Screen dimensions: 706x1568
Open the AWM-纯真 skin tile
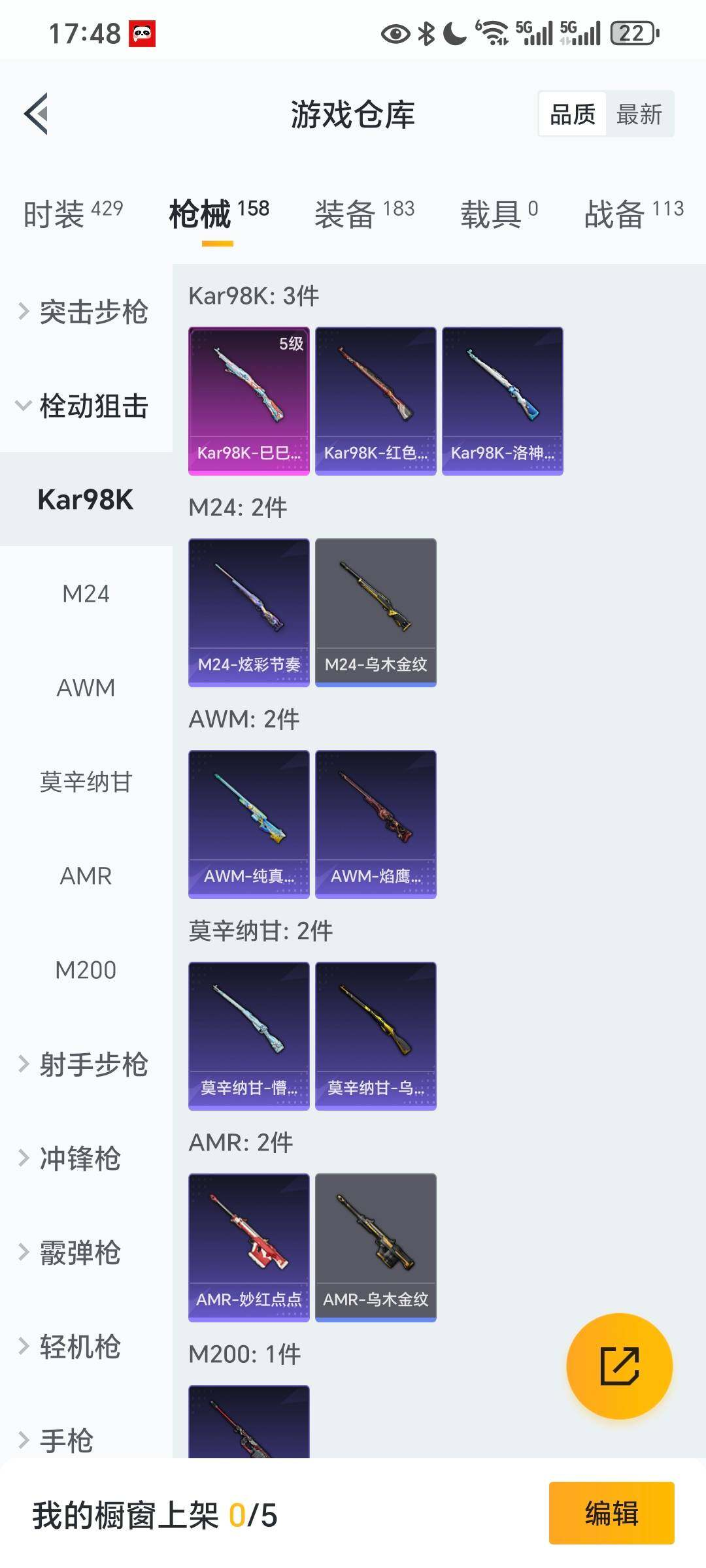(x=249, y=824)
